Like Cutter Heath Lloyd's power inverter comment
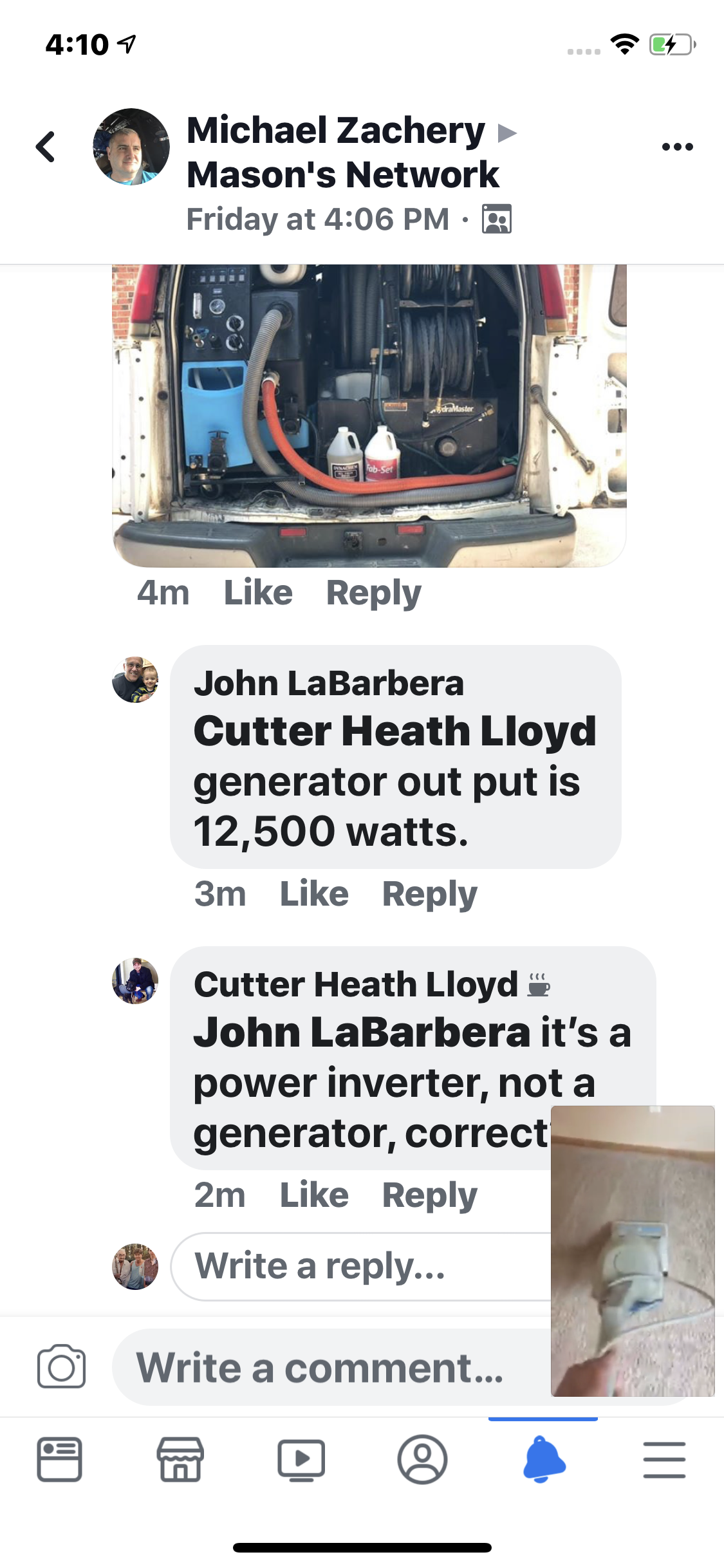724x1568 pixels. [314, 1195]
